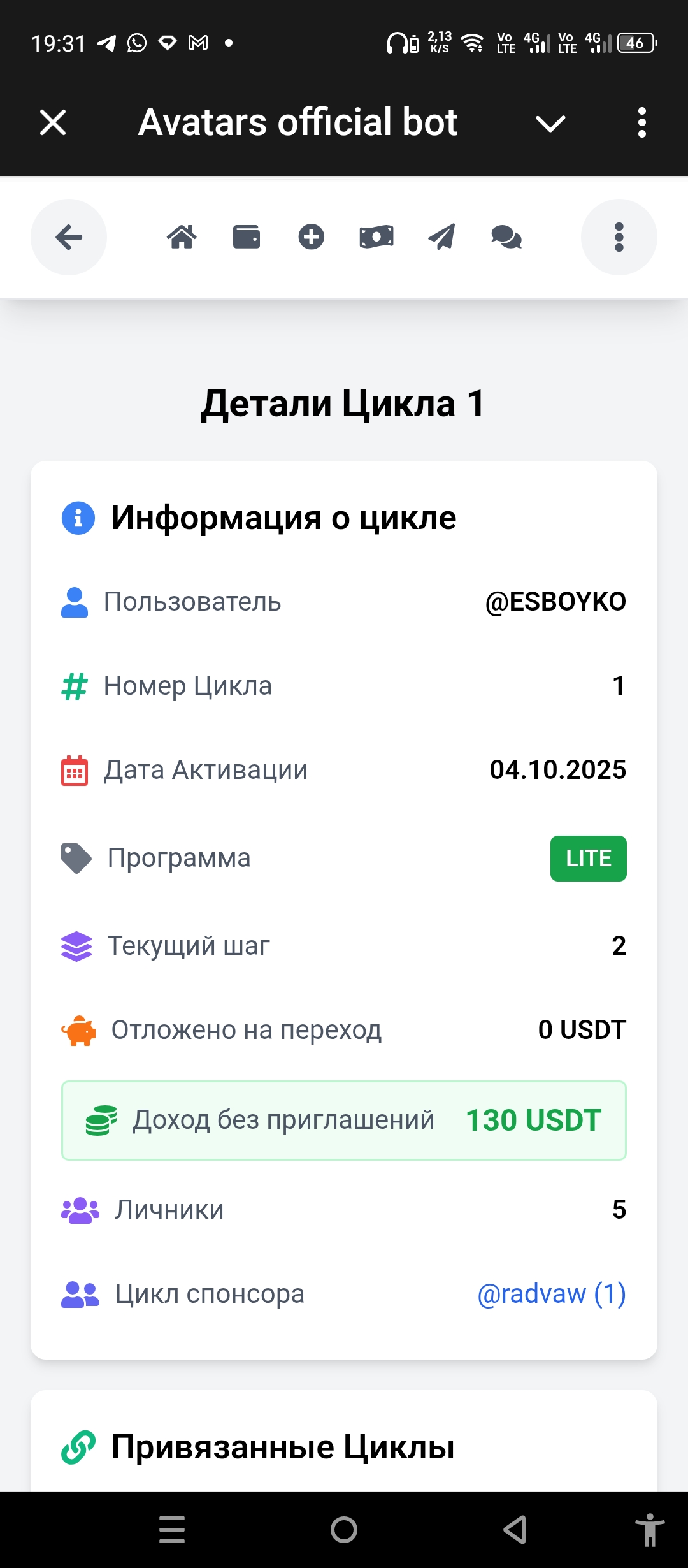Tap the plus circle icon

pos(312,237)
